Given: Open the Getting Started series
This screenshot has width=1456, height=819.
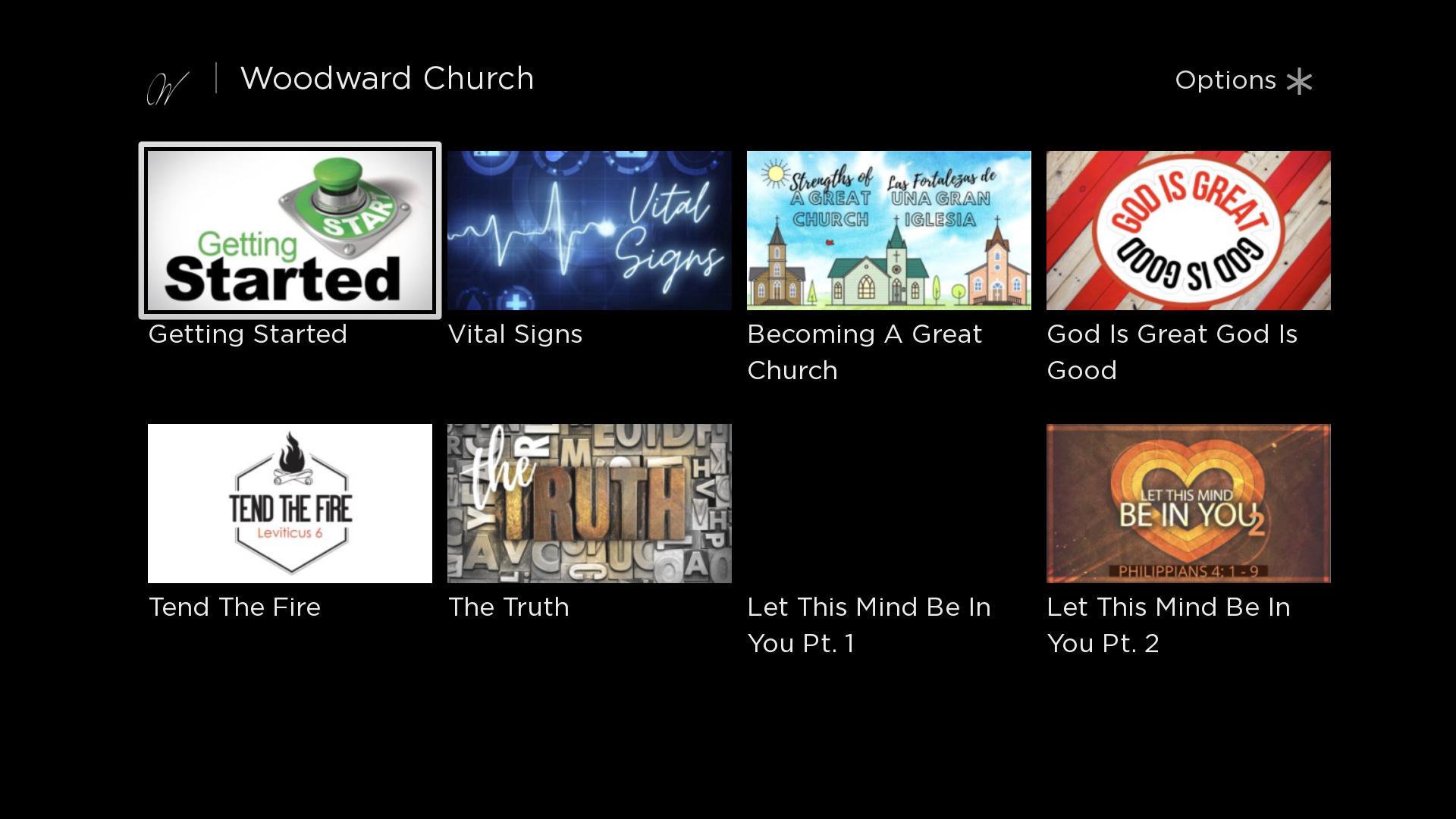Looking at the screenshot, I should (290, 231).
